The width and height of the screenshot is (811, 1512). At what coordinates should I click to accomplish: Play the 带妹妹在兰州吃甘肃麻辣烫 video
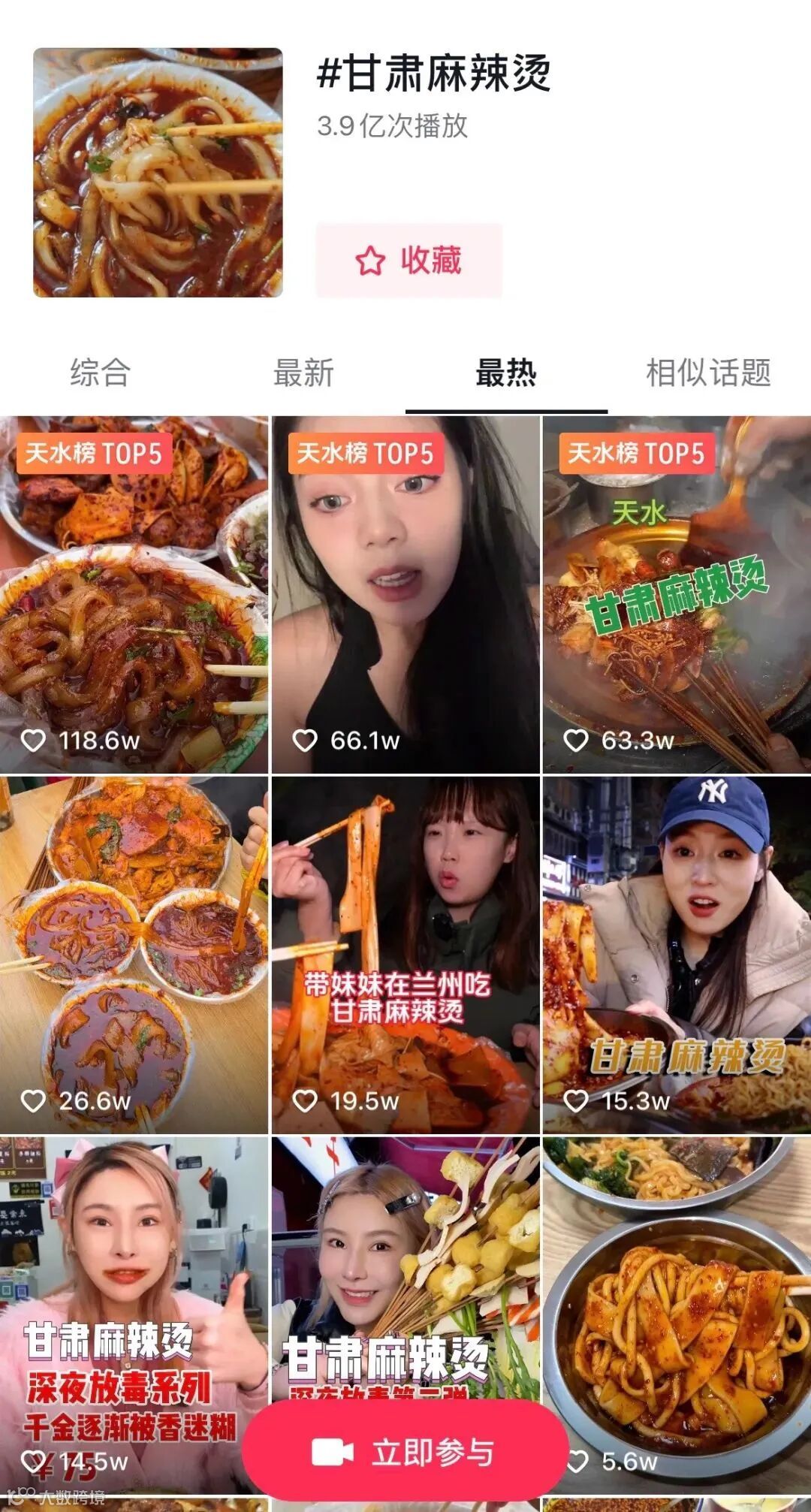(405, 955)
